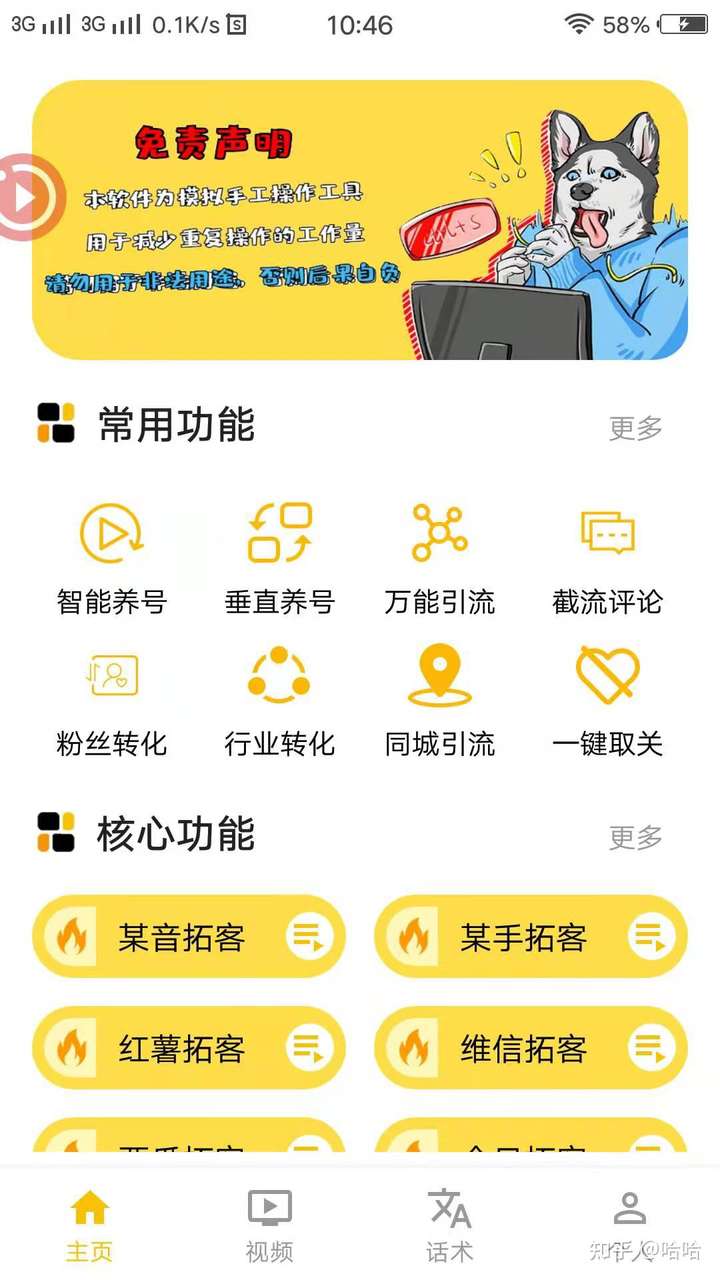Open 粉丝转化
720x1280 pixels.
pyautogui.click(x=112, y=700)
